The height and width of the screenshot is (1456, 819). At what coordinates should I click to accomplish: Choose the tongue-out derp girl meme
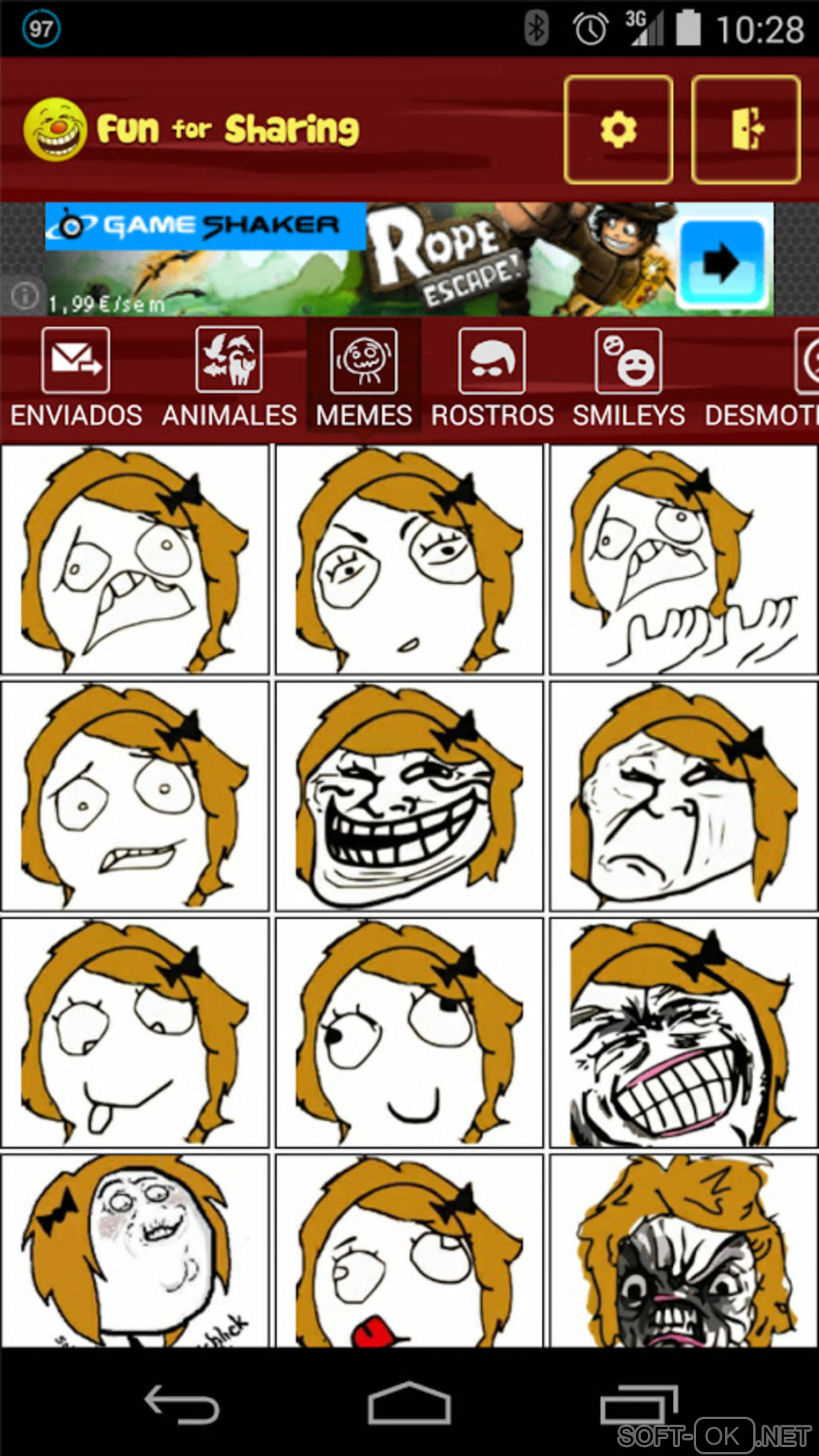[x=134, y=1033]
